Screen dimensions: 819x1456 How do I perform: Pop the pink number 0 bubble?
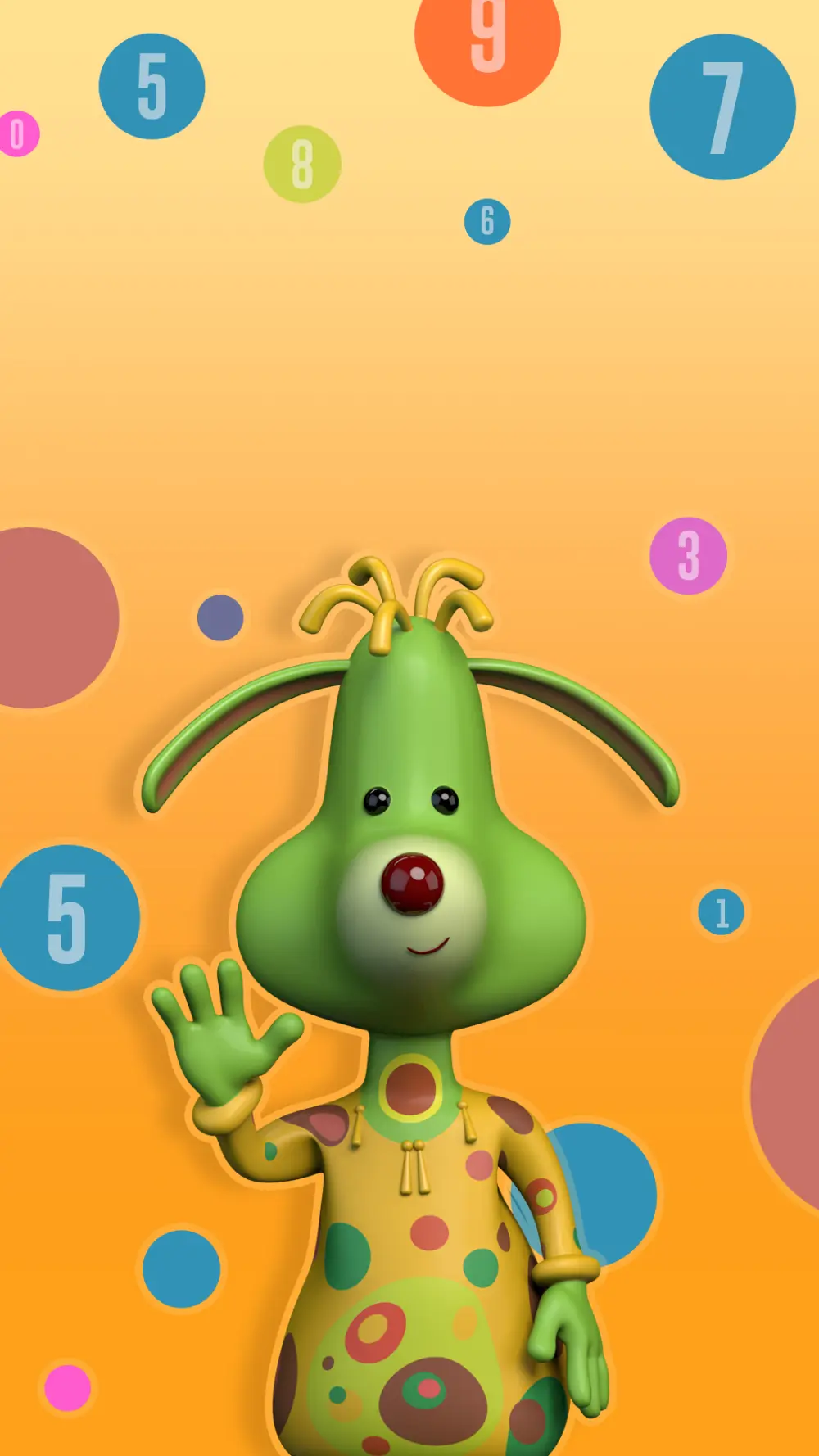point(18,133)
